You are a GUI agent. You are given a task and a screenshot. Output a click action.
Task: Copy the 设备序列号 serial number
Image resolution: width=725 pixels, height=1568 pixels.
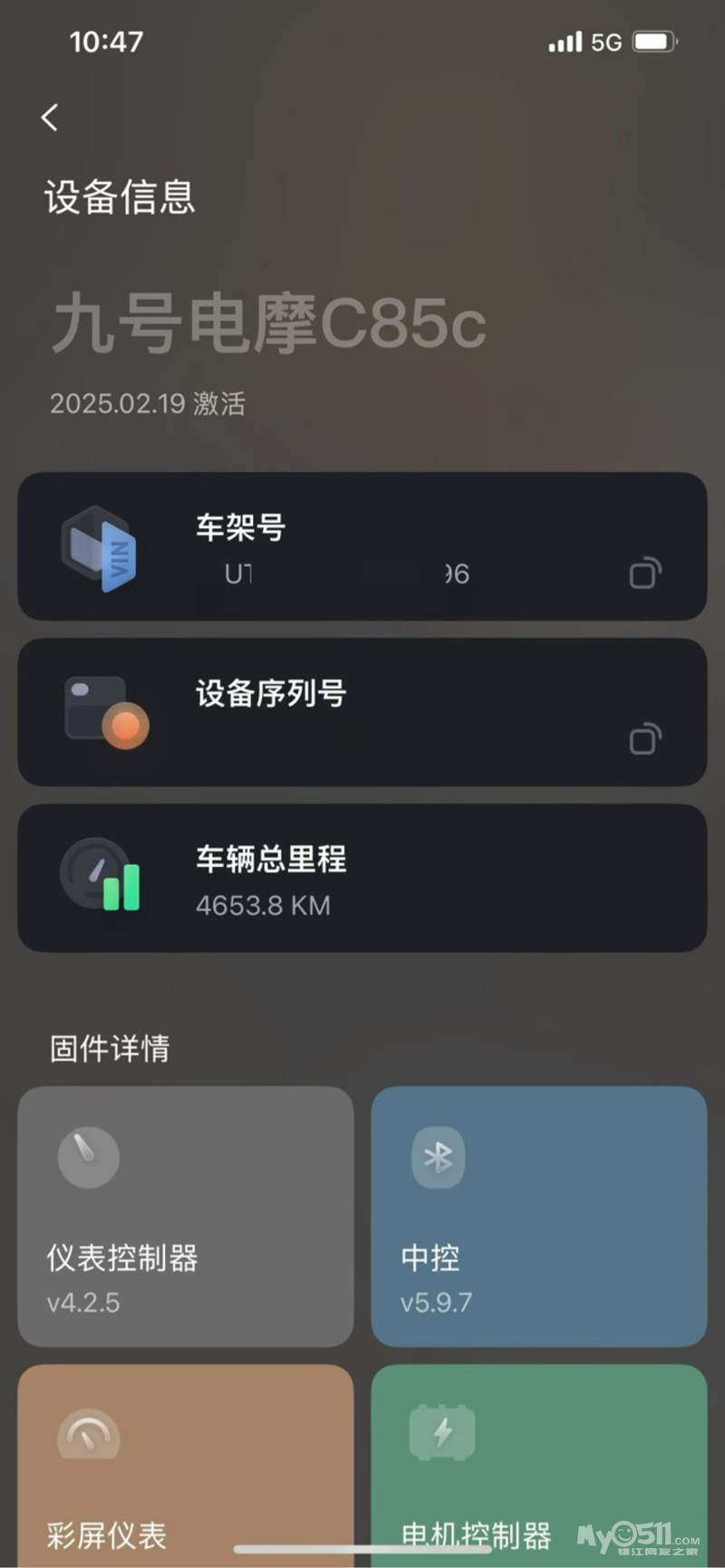[644, 739]
